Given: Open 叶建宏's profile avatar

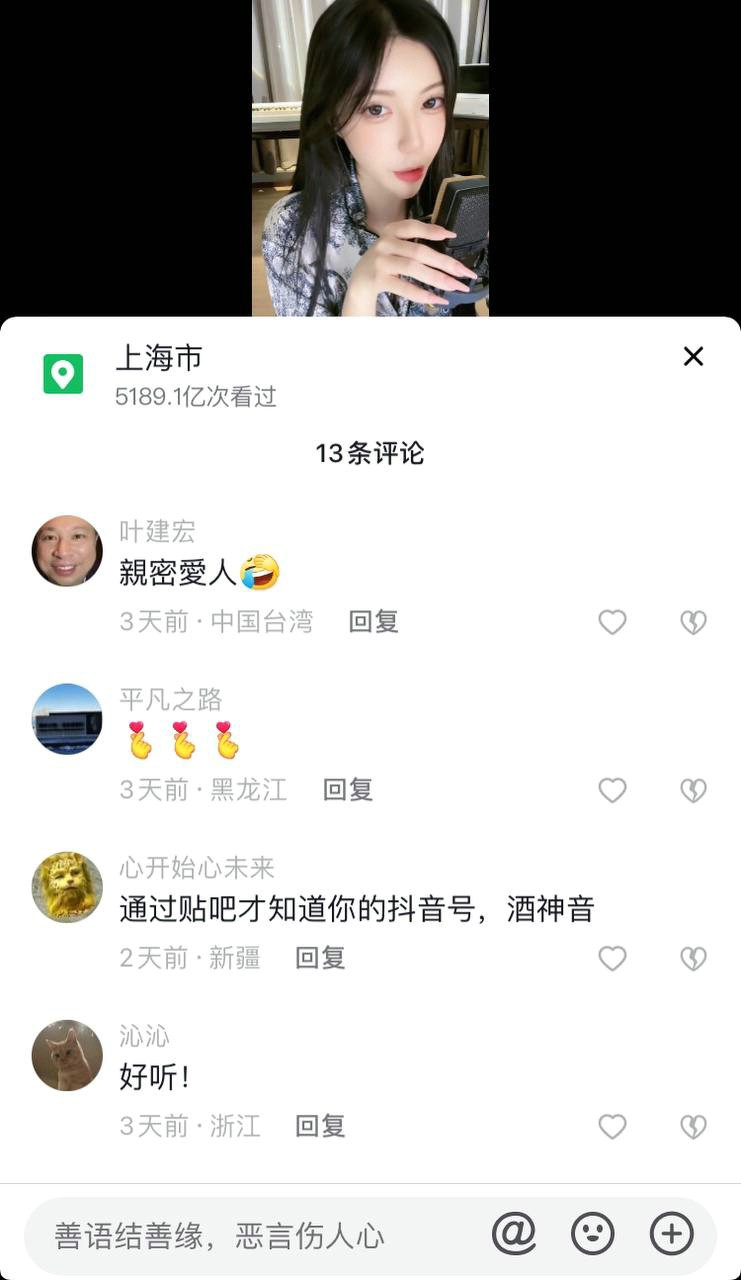Looking at the screenshot, I should 67,551.
